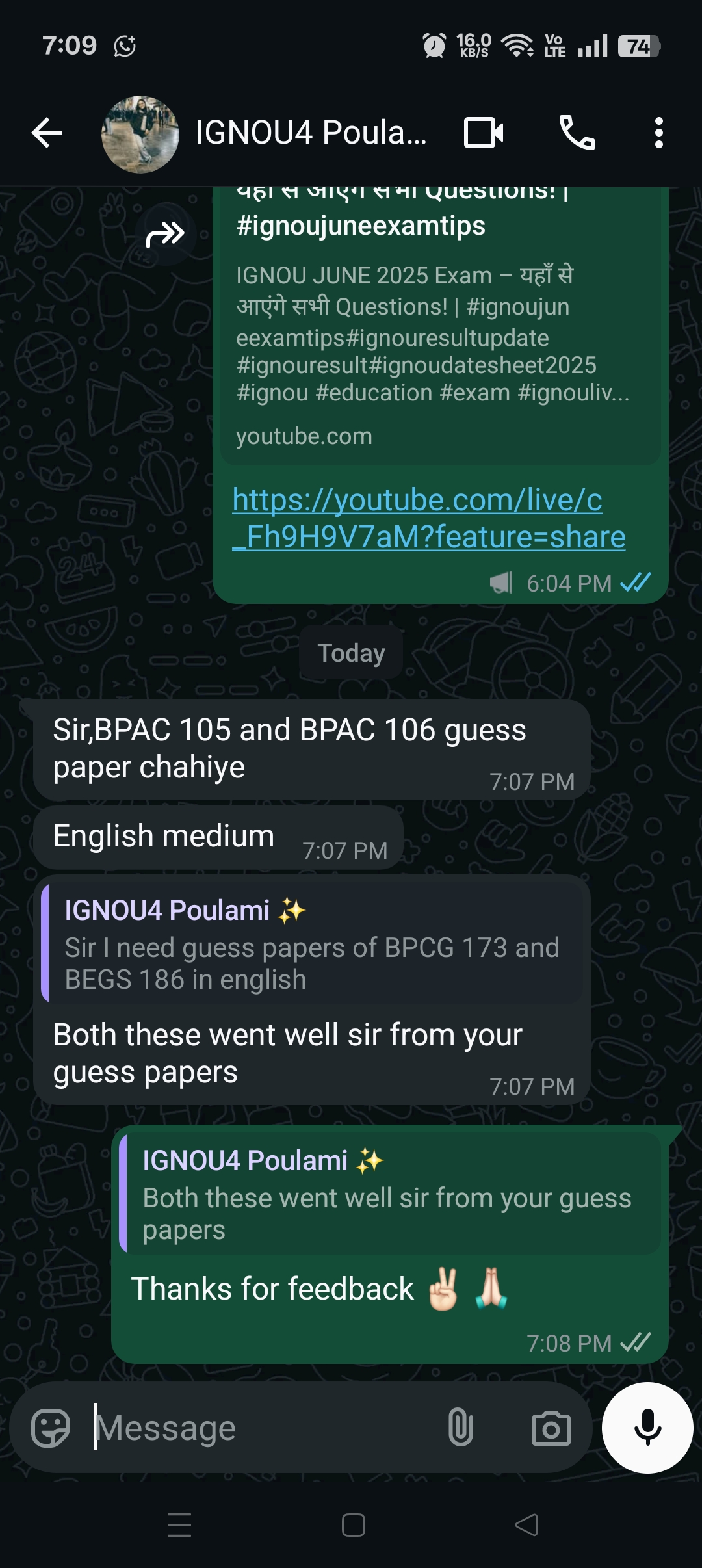Focus the Message text field

260,1428
